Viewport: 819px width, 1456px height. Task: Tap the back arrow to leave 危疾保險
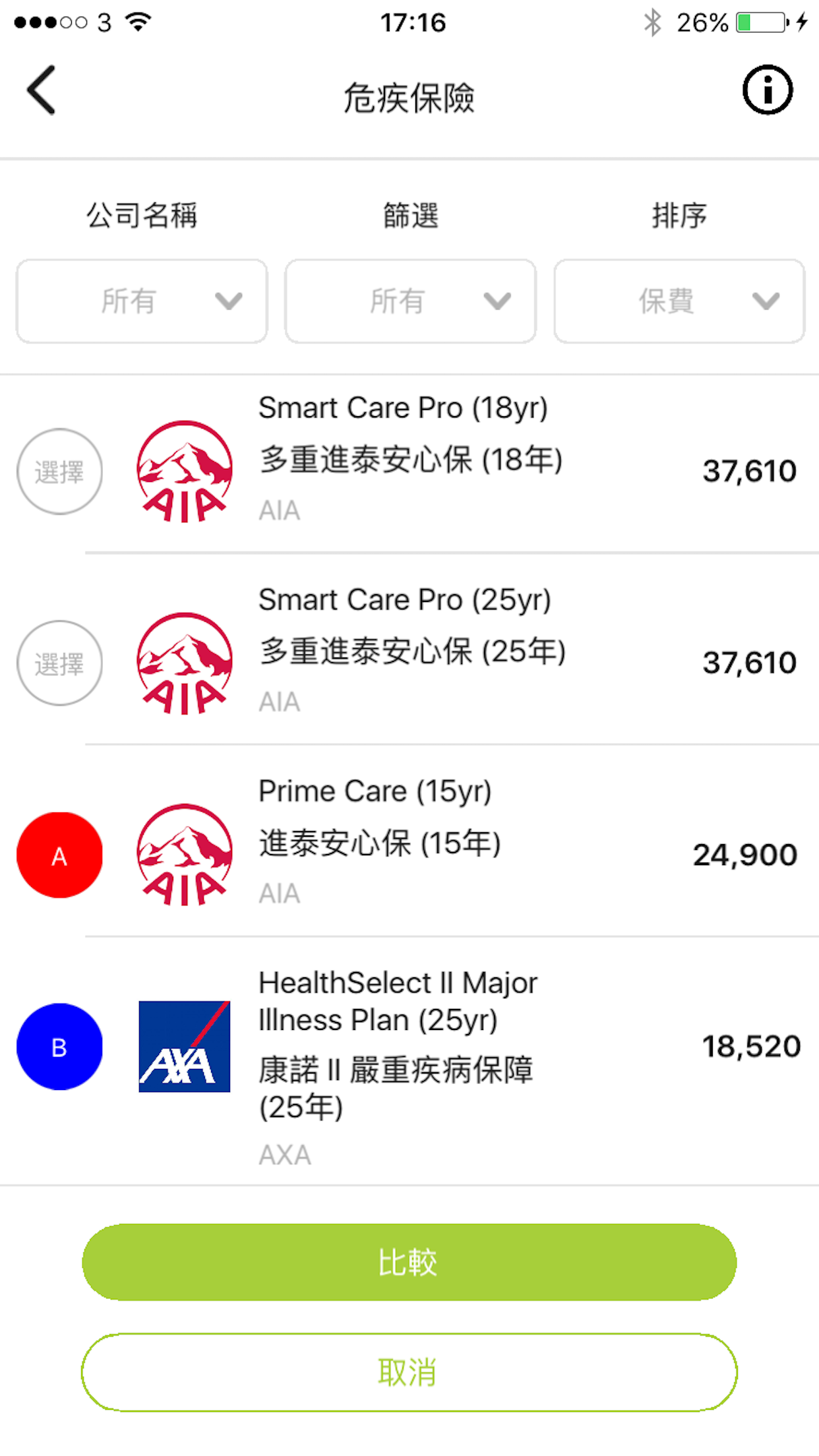(41, 90)
